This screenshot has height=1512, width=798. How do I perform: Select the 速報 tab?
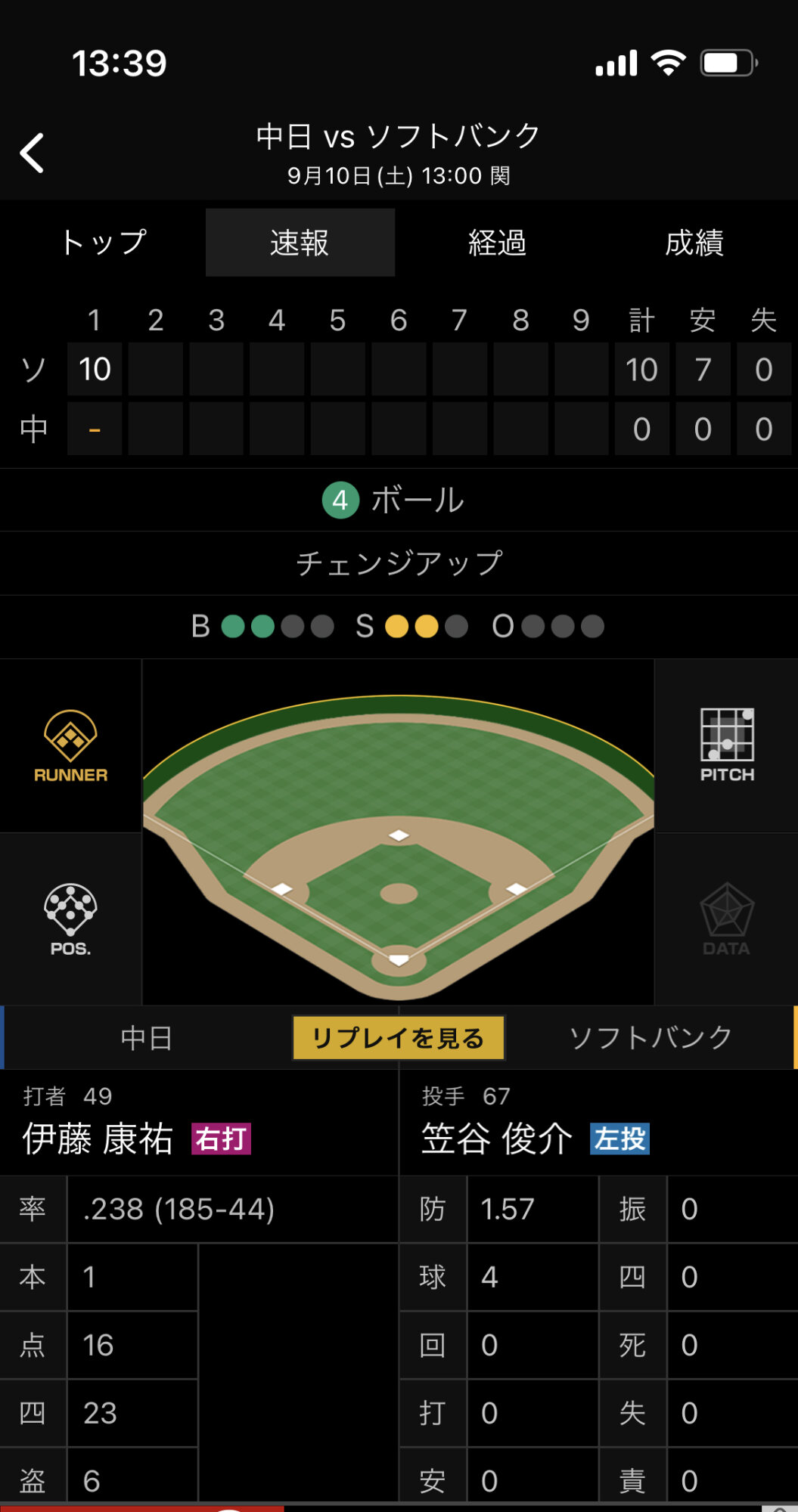tap(300, 243)
